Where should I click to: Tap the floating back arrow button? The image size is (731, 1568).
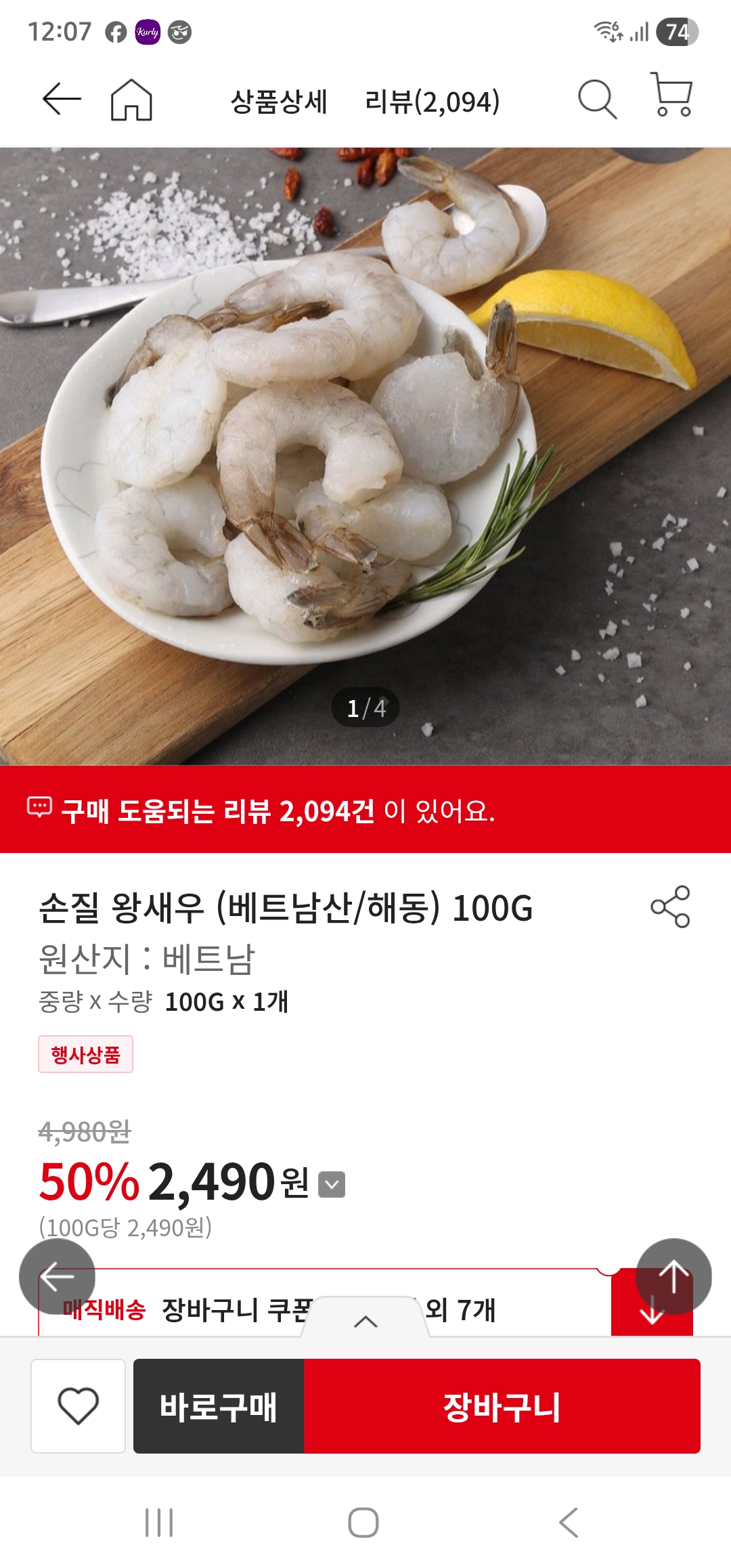coord(57,1277)
